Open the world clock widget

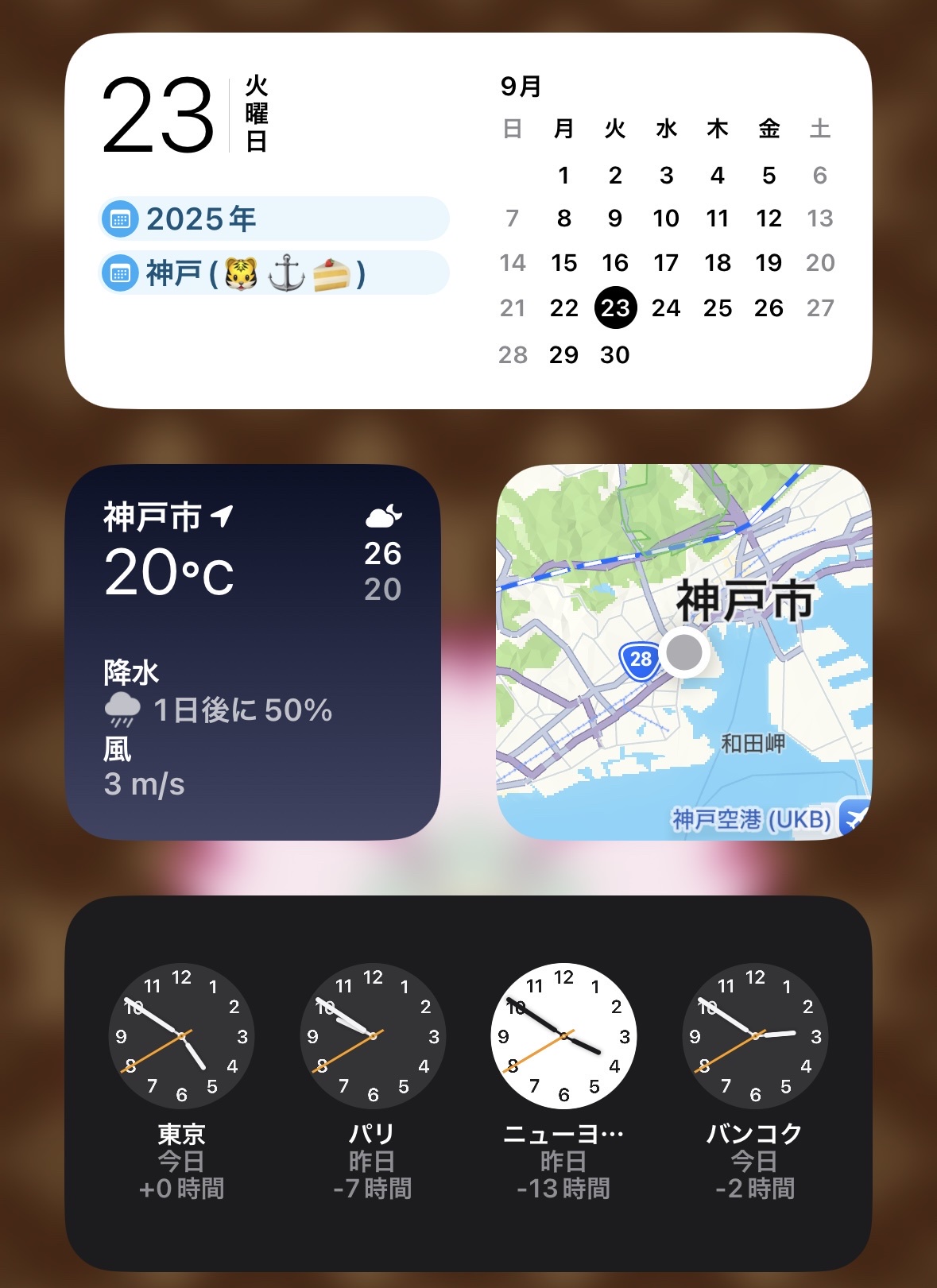click(x=468, y=1082)
